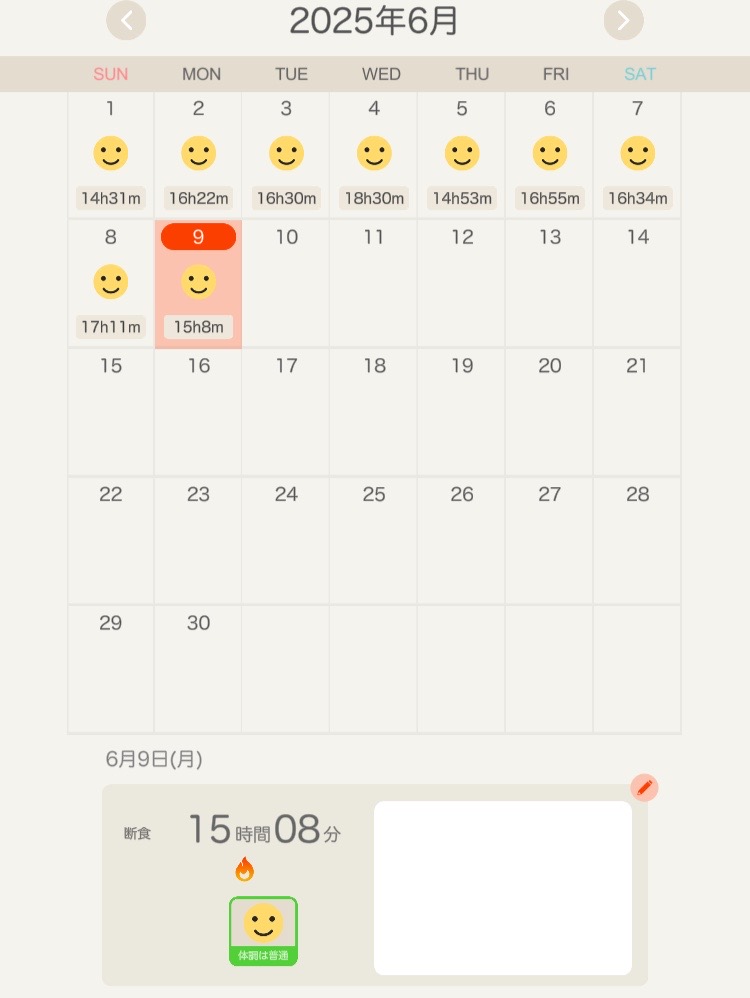Tap the green mood condition face icon
Screen dimensions: 750x998
coord(263,930)
